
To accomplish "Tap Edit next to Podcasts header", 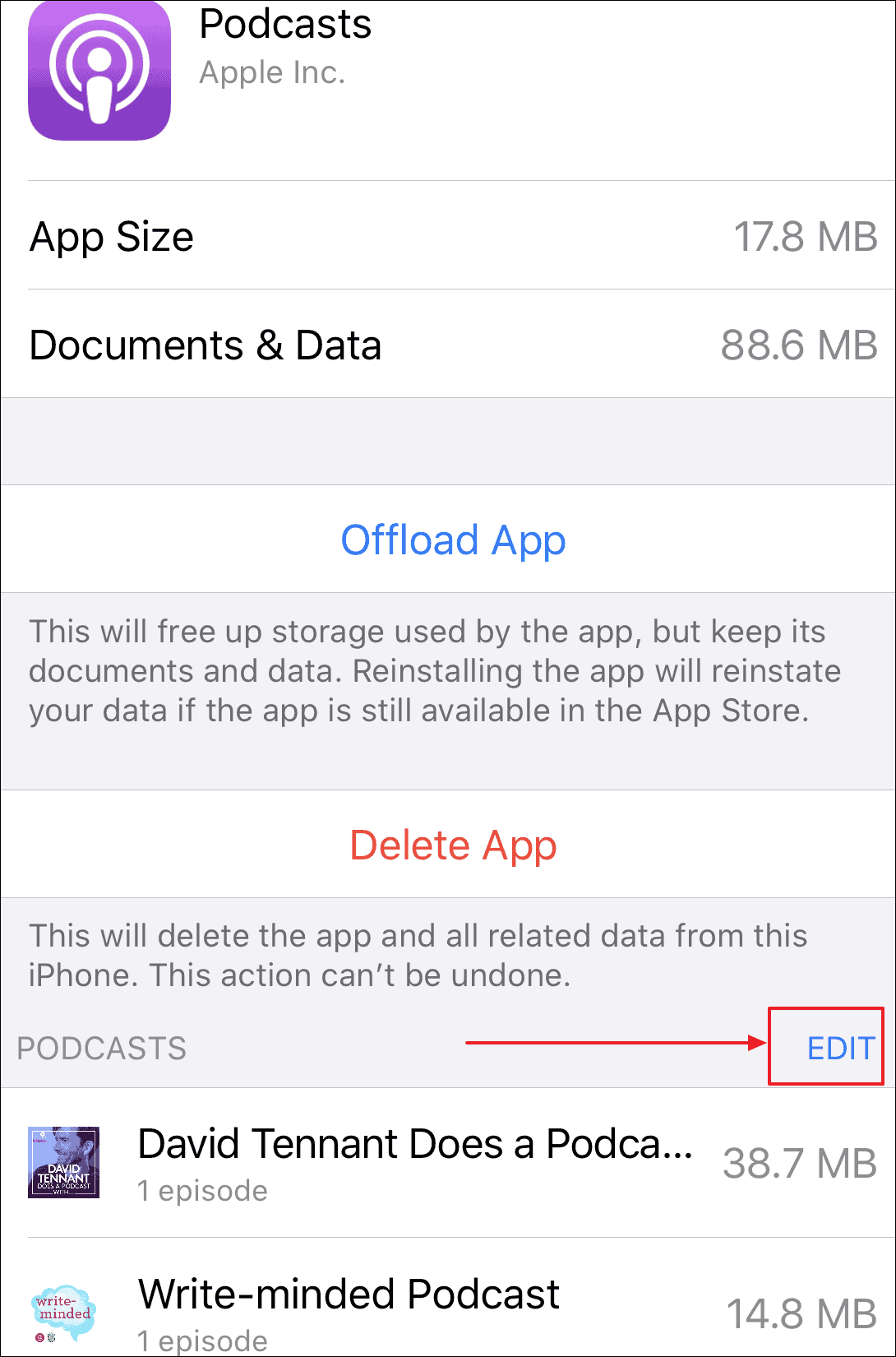I will [x=840, y=1049].
